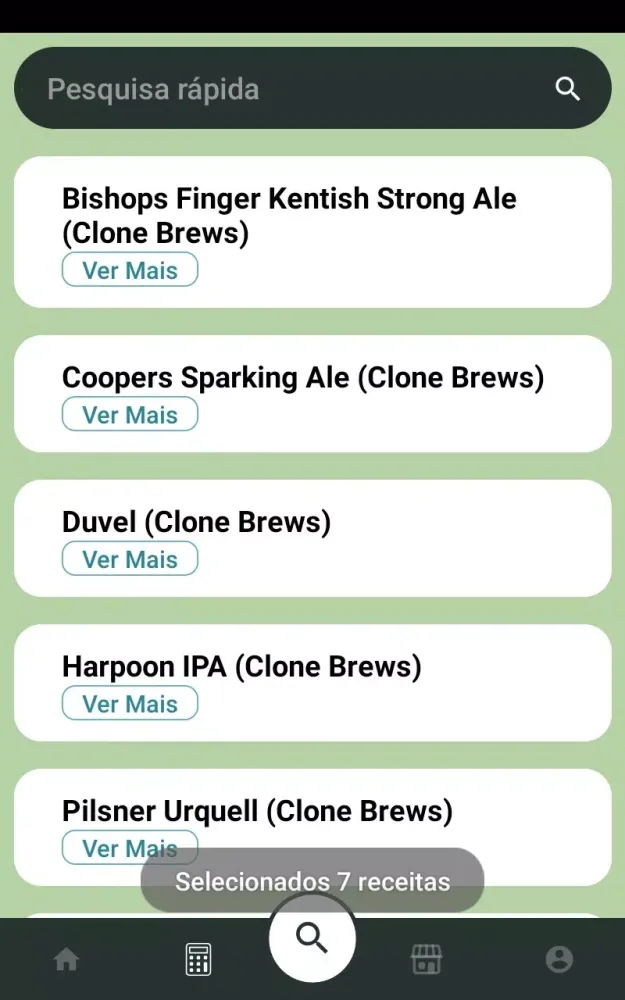Open the calculator tab

click(x=198, y=960)
